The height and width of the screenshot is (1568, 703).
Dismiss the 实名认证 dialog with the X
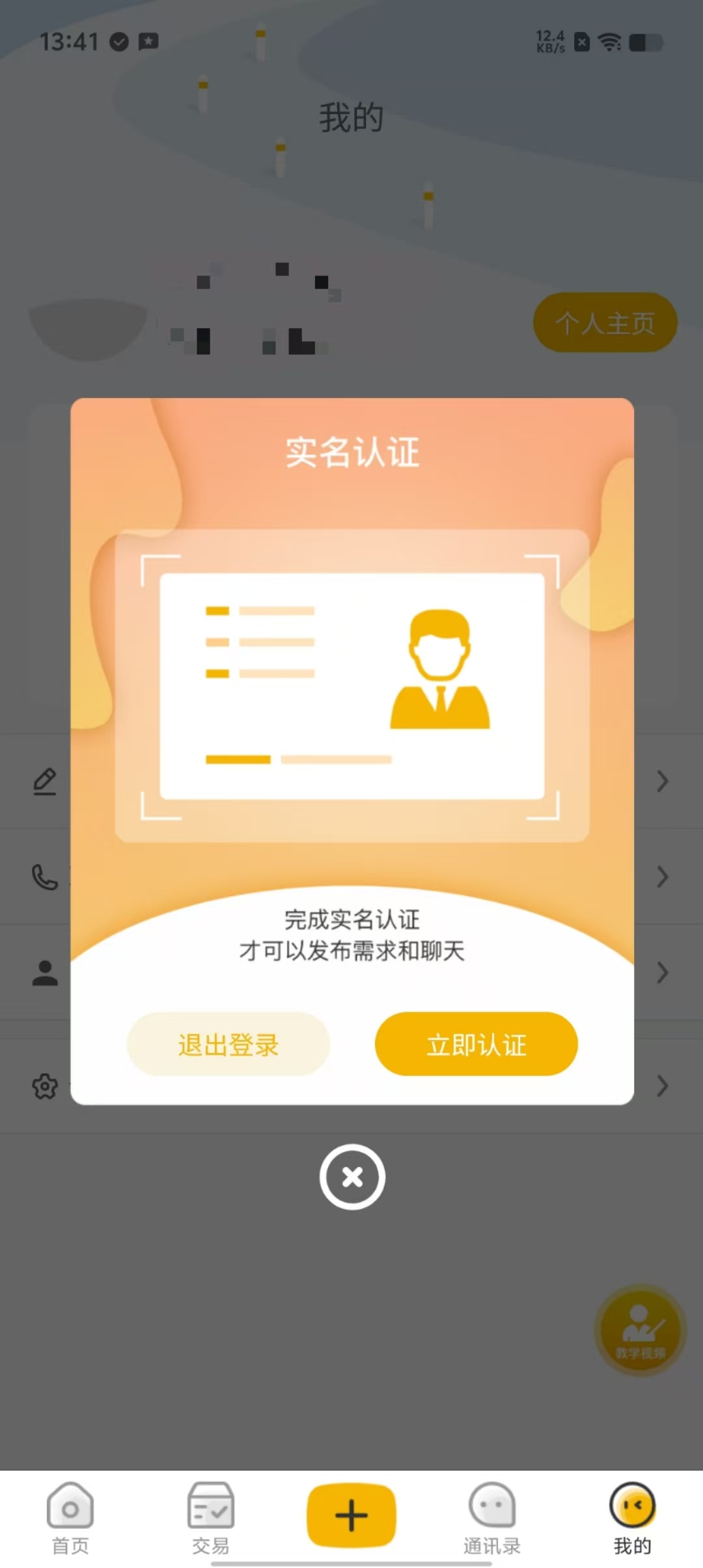352,1177
